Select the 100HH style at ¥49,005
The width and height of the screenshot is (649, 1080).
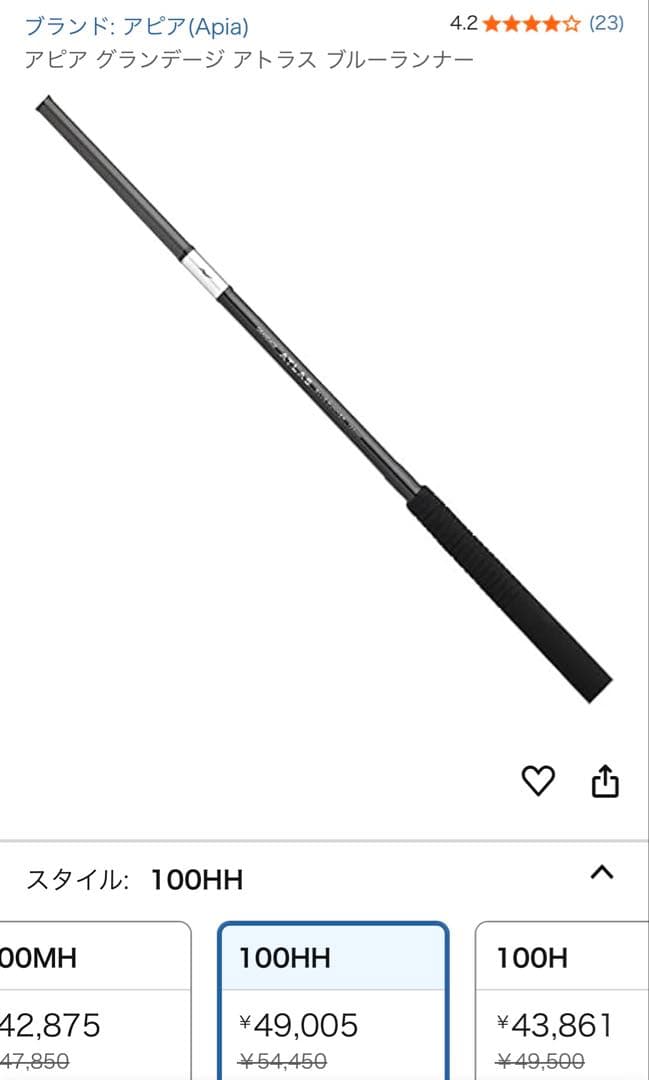point(333,1000)
